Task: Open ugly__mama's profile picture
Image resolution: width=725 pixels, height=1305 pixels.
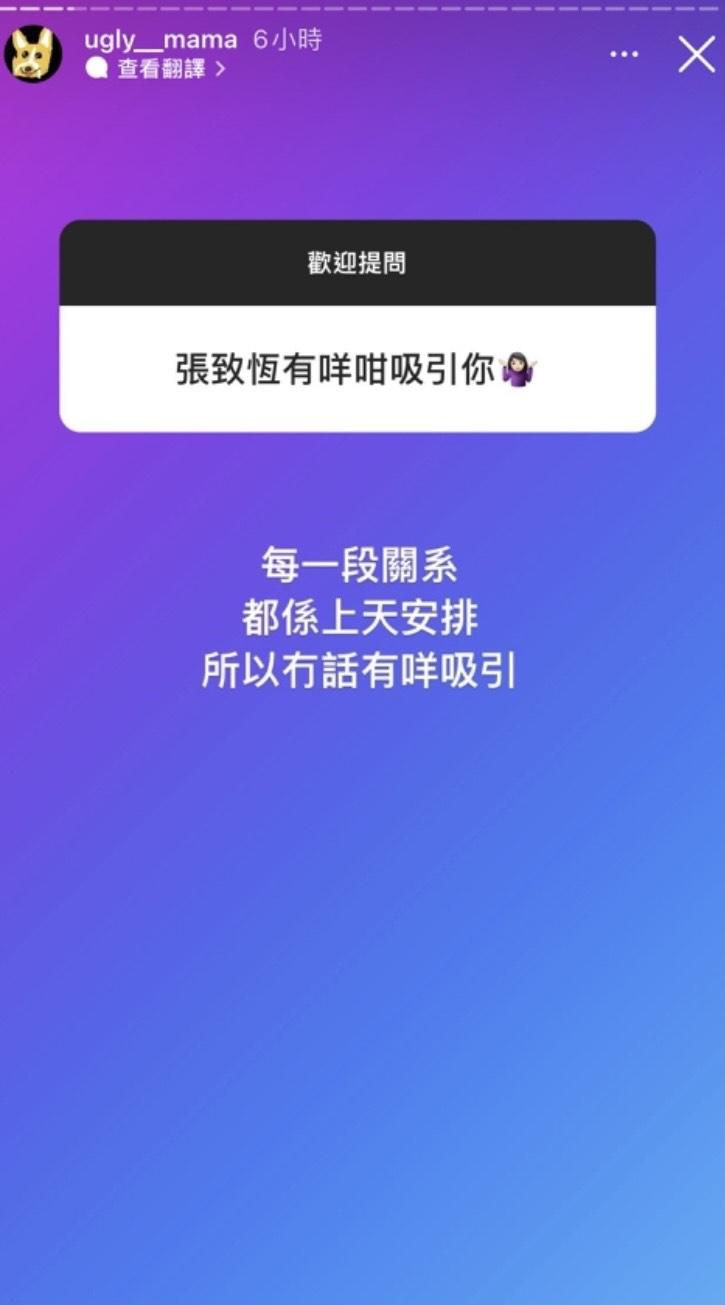Action: [x=33, y=54]
